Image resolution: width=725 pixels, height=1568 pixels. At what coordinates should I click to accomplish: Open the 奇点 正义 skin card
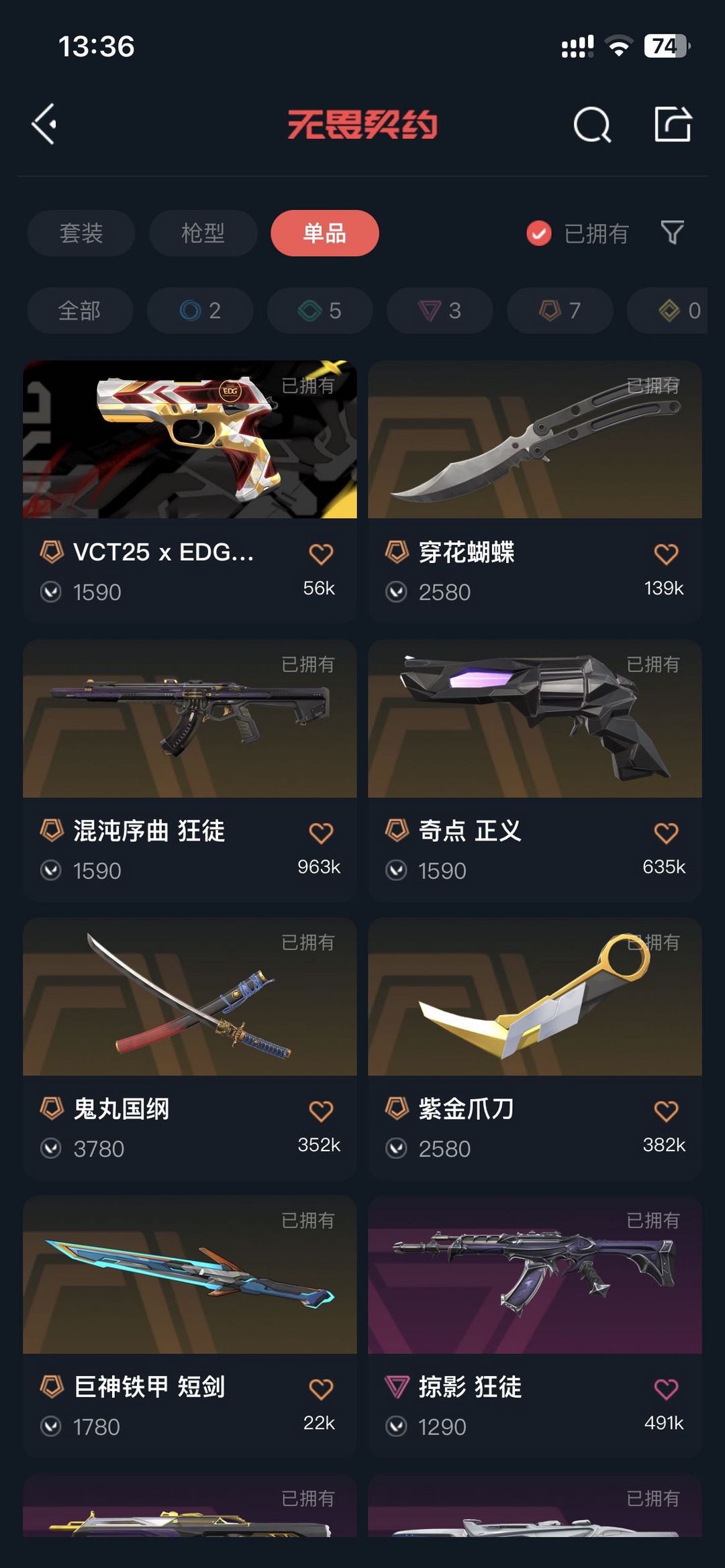pos(535,770)
